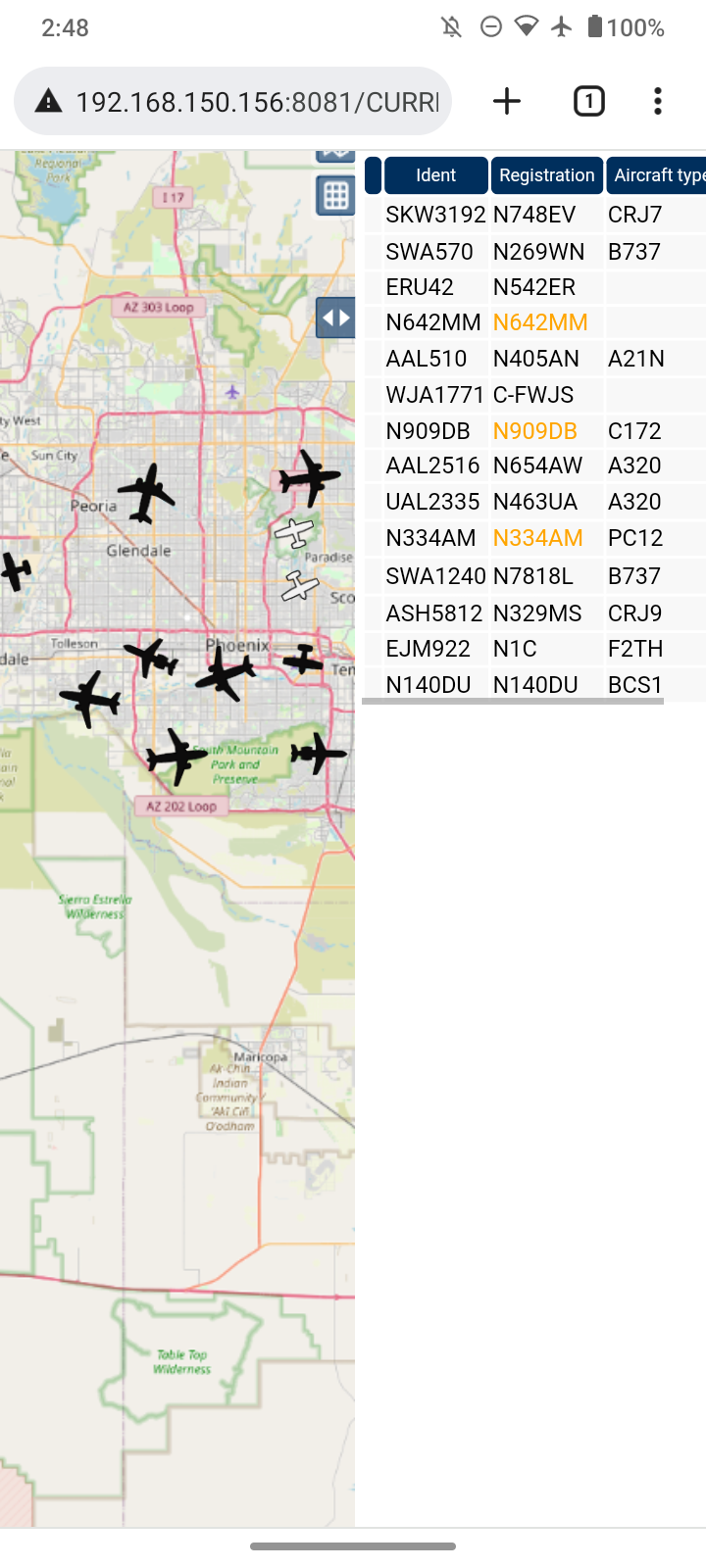The height and width of the screenshot is (1568, 706).
Task: Sort the table by Ident column
Action: [435, 175]
